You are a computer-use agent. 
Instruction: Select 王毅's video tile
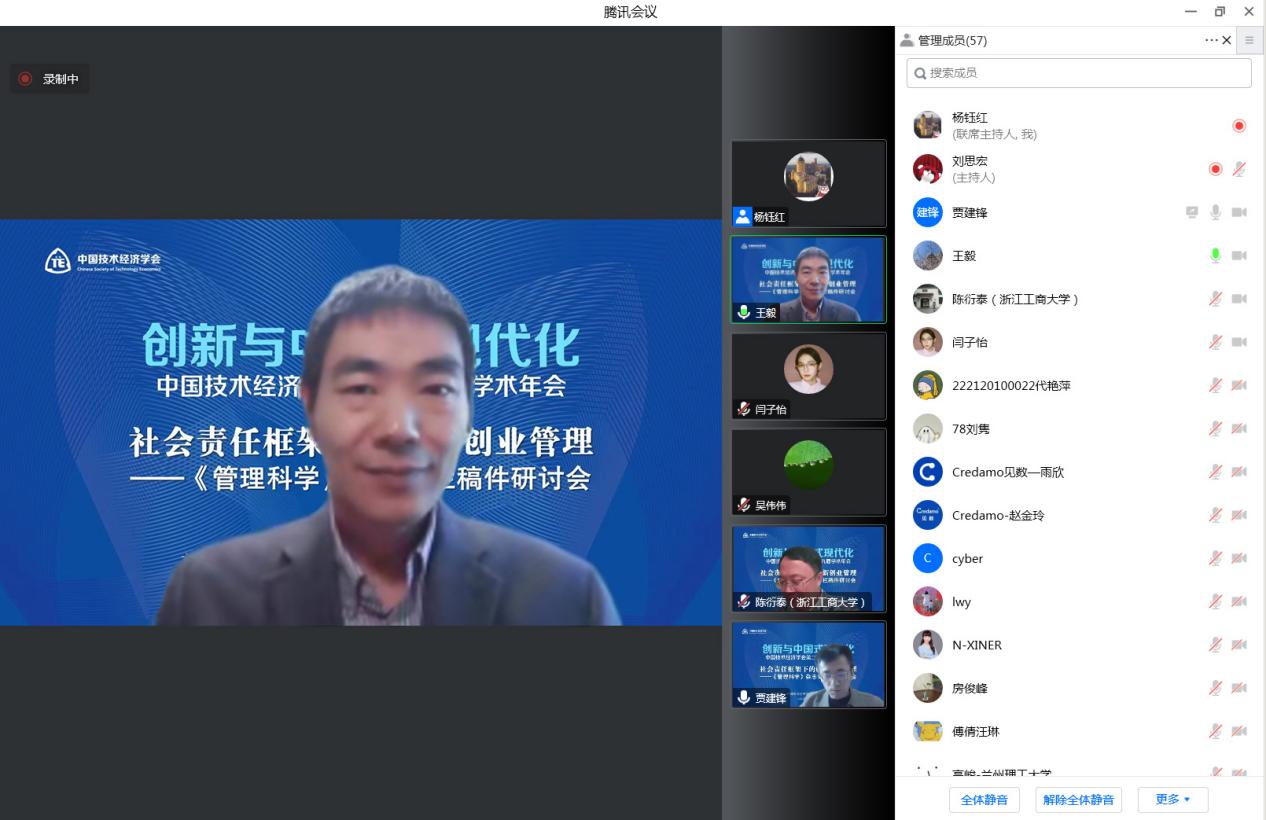click(x=808, y=279)
